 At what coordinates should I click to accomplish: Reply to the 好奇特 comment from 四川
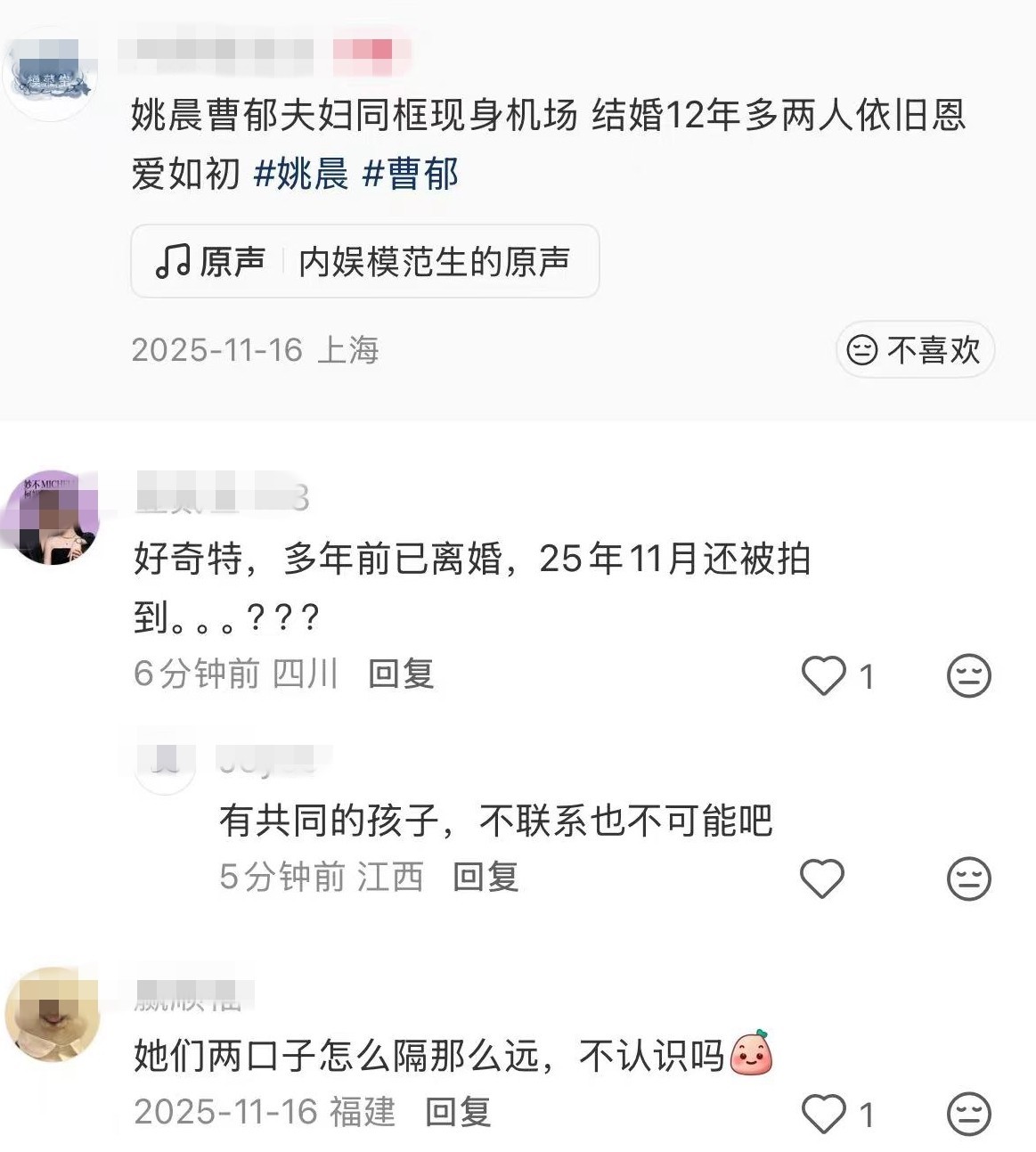[x=401, y=674]
